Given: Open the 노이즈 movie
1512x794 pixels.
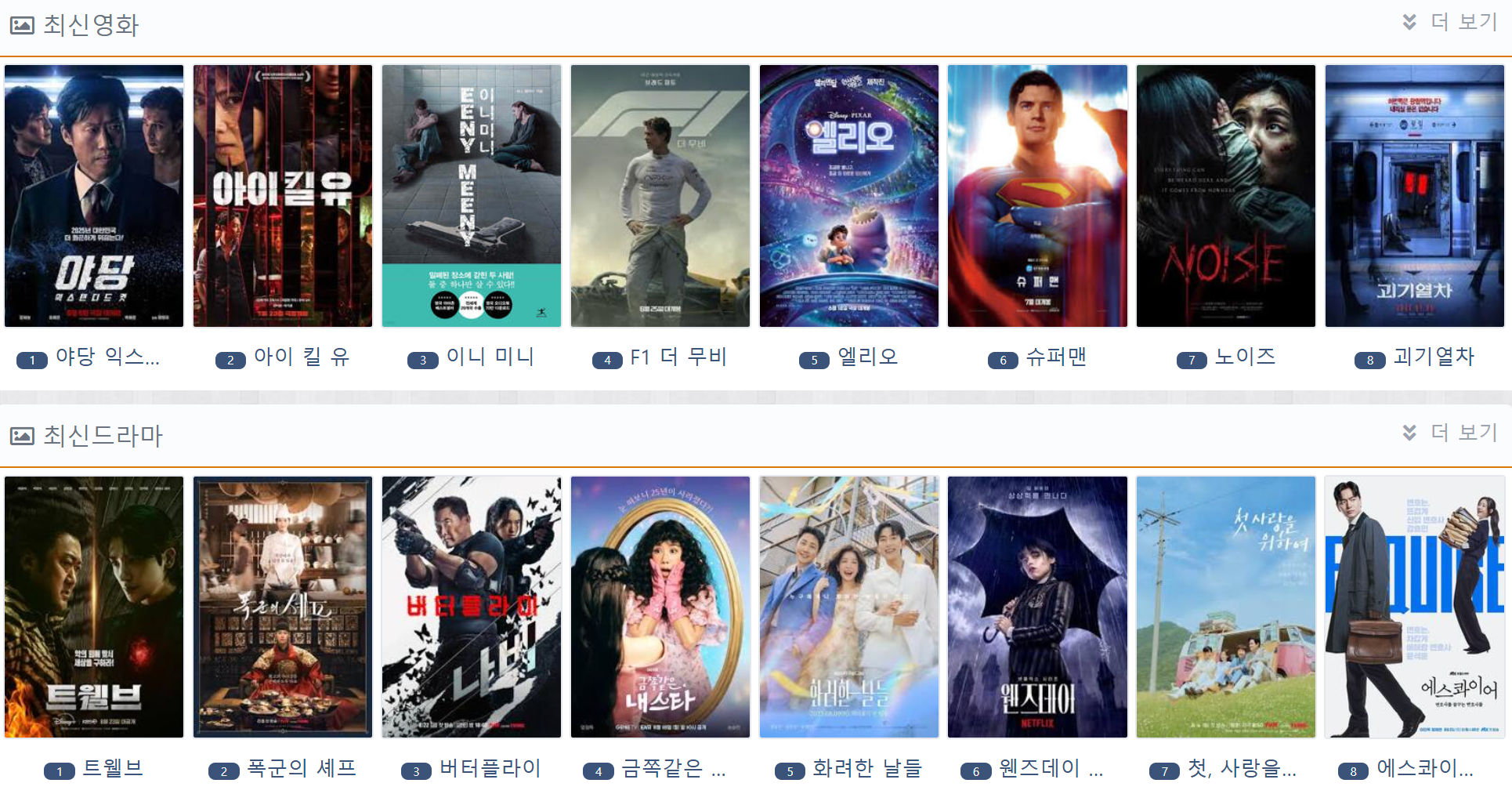Looking at the screenshot, I should pos(1226,196).
